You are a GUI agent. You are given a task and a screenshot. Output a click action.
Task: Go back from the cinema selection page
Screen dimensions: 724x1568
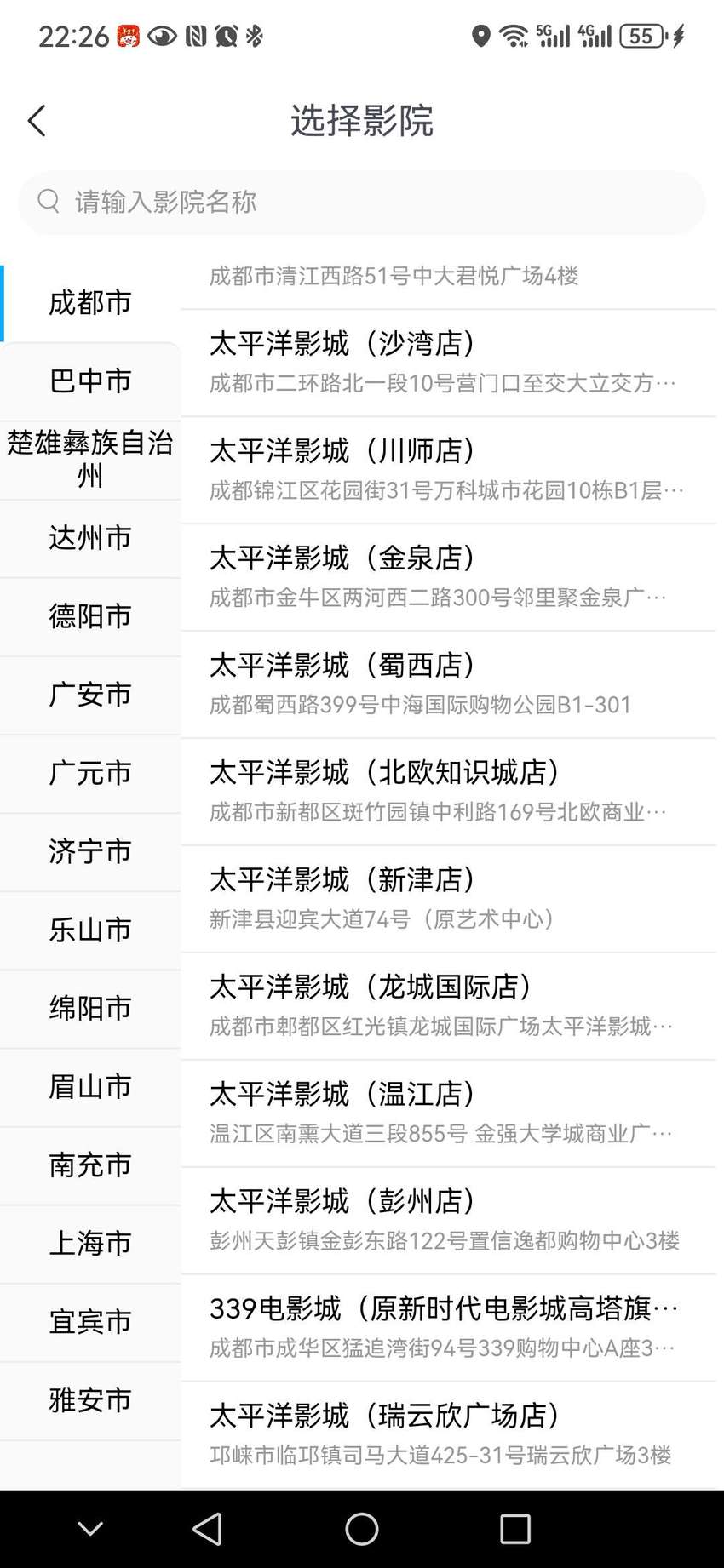click(x=37, y=121)
